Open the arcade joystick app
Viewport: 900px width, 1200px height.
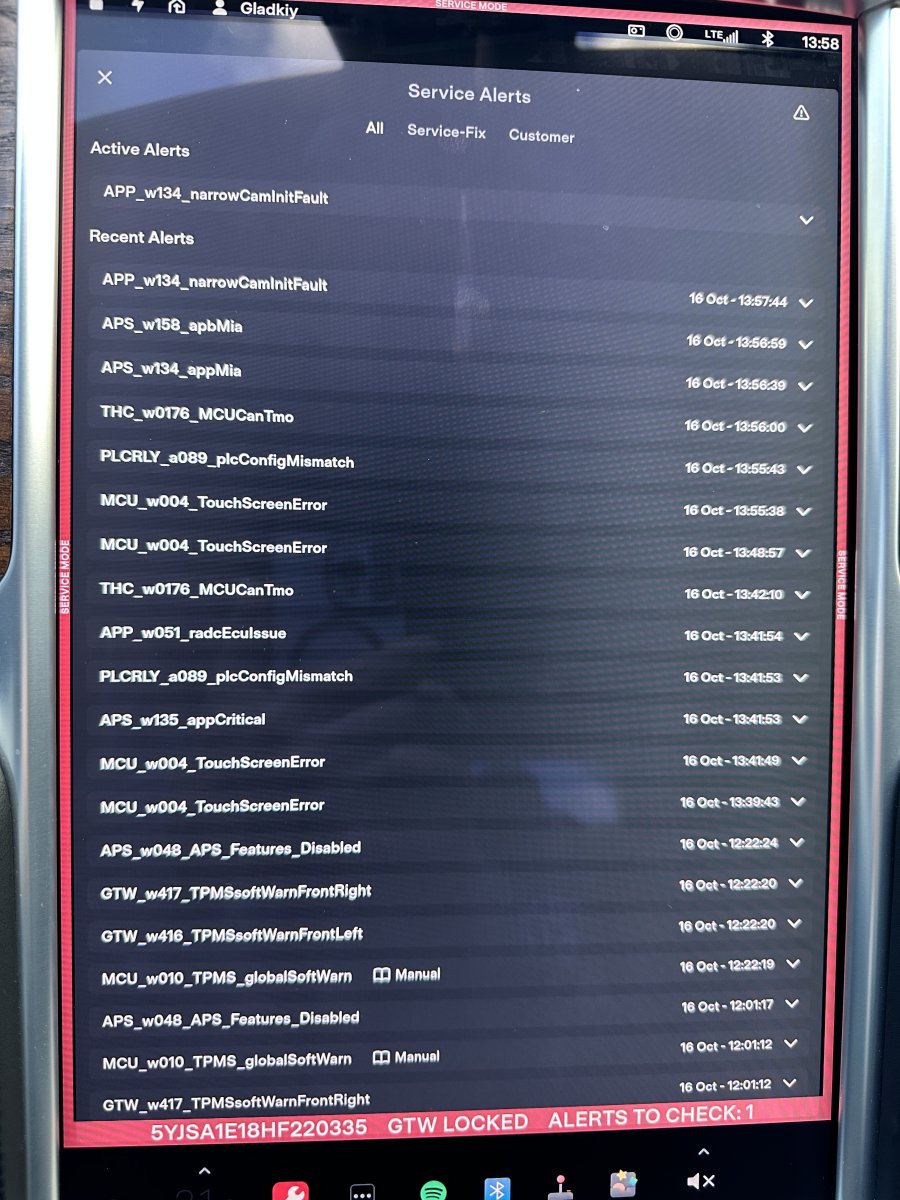[x=560, y=1187]
